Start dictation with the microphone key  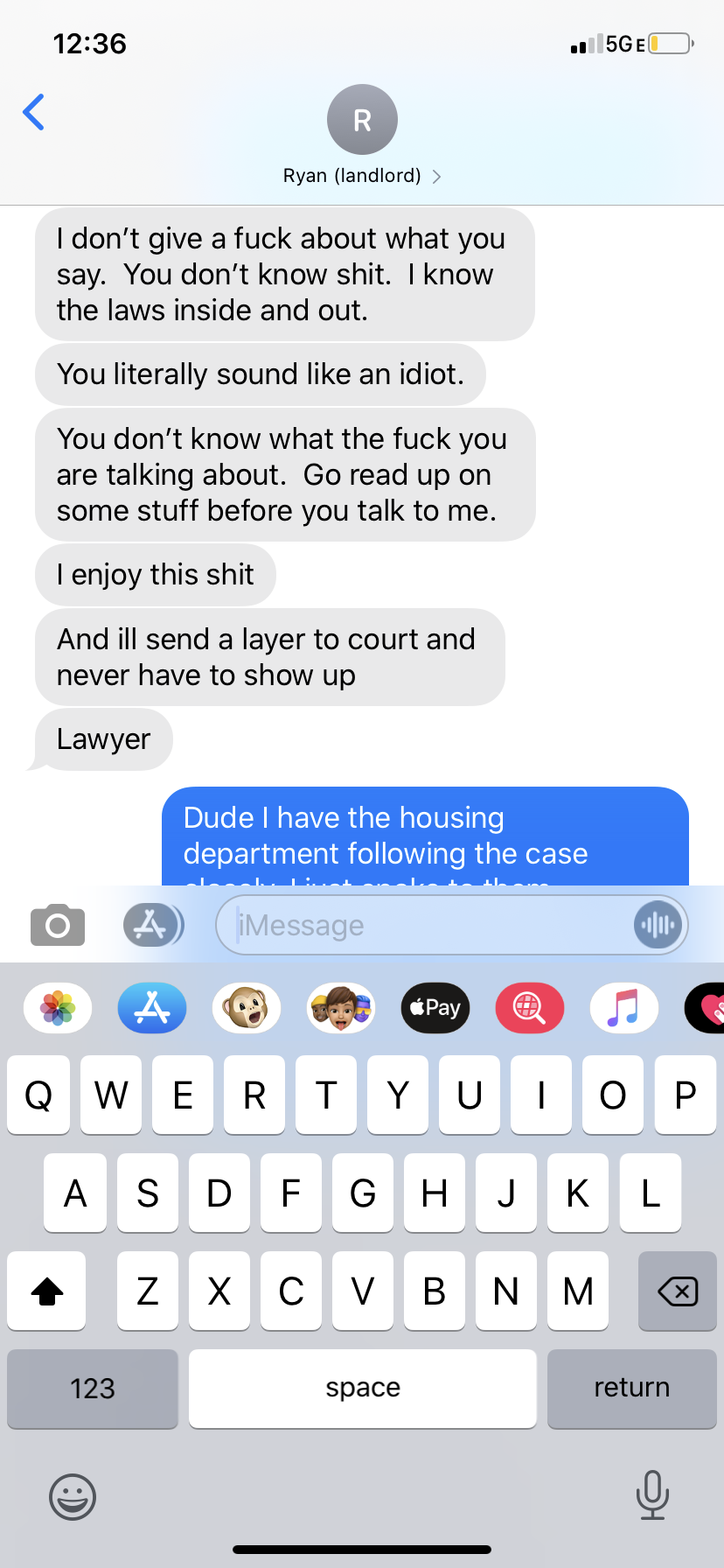point(652,1494)
